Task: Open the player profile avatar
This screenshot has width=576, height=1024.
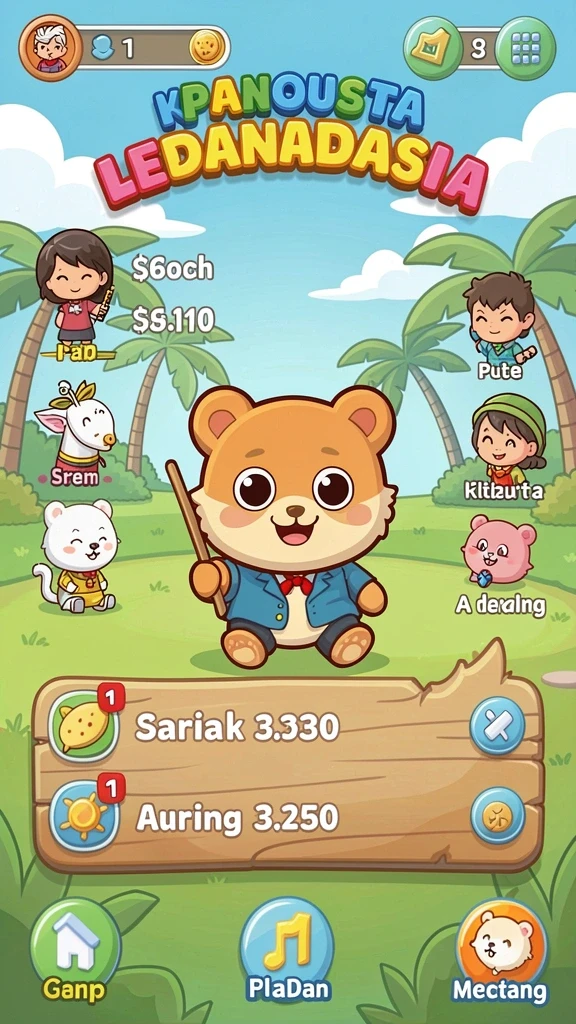Action: pos(51,48)
